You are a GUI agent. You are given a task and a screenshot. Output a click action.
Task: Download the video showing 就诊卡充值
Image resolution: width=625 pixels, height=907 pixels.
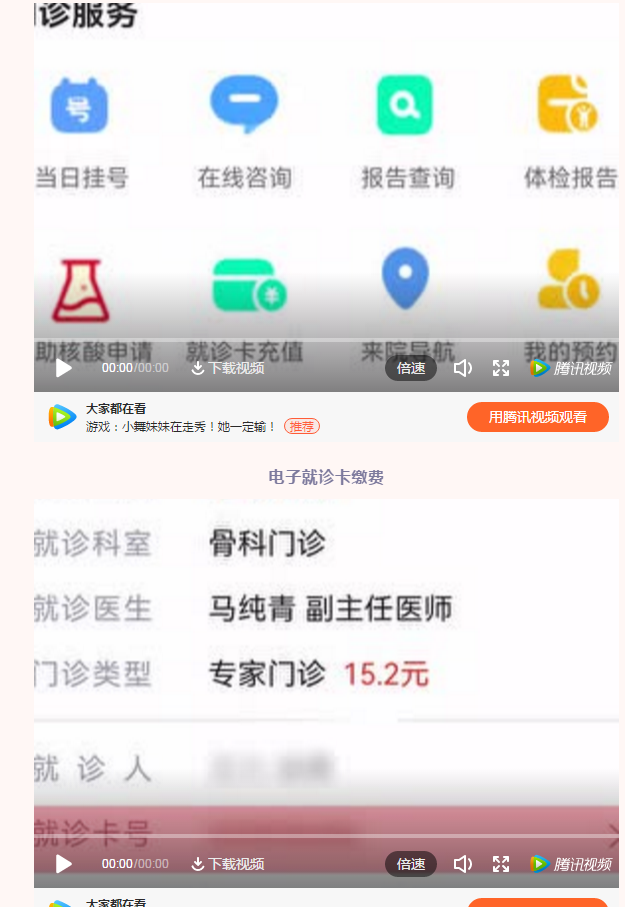pyautogui.click(x=228, y=368)
